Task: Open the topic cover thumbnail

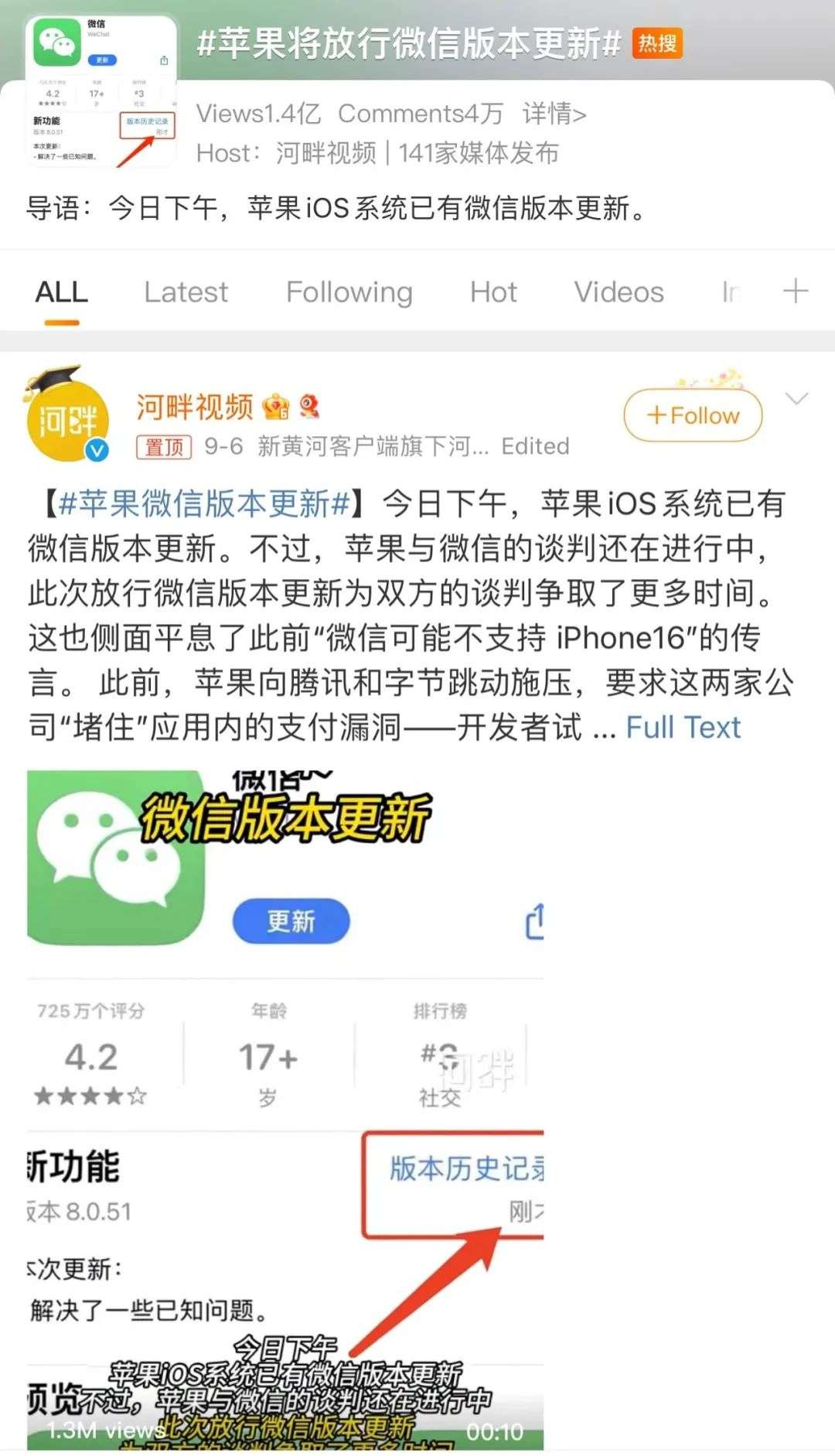Action: (x=101, y=91)
